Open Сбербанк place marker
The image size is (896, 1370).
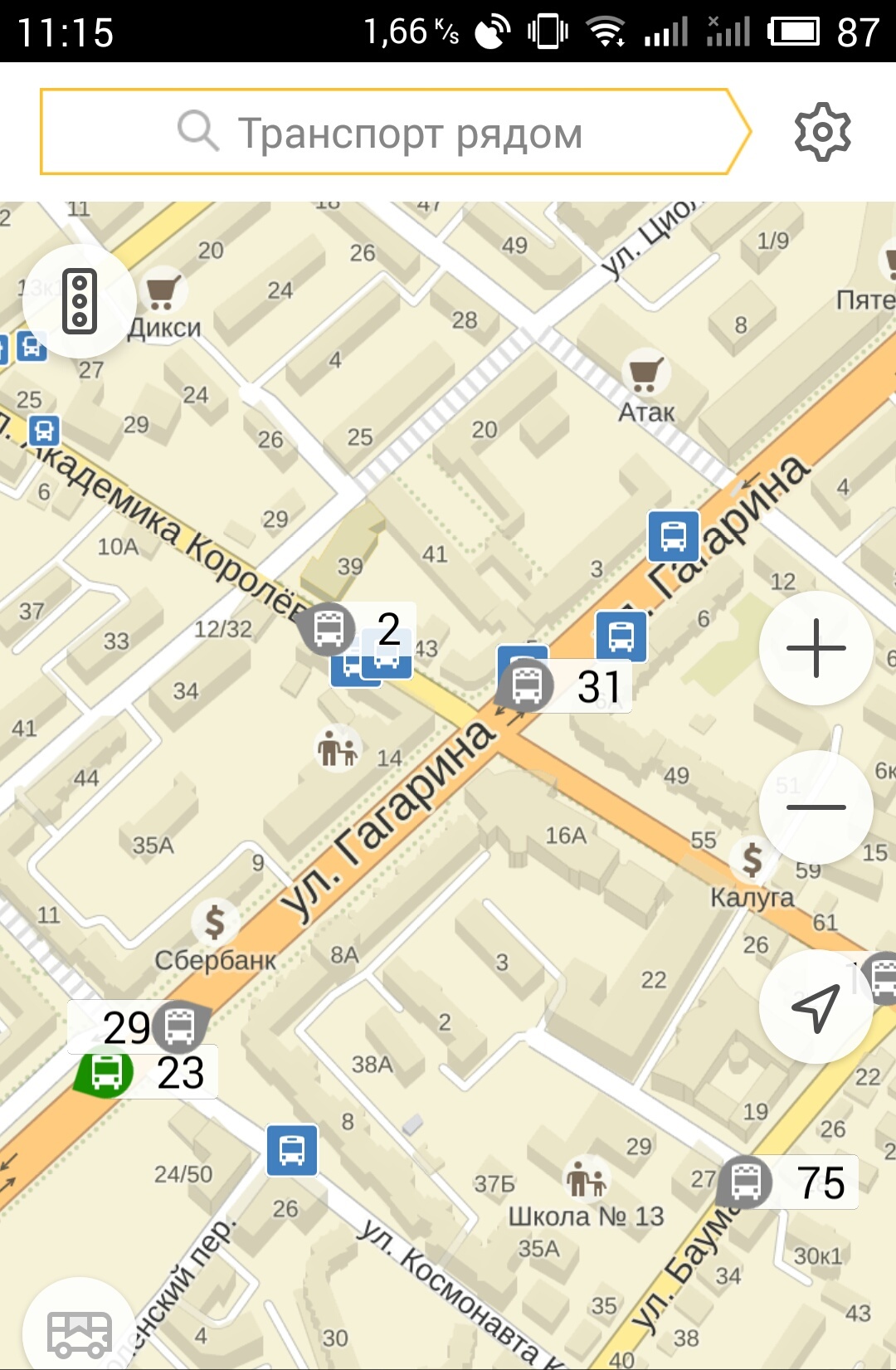(215, 922)
